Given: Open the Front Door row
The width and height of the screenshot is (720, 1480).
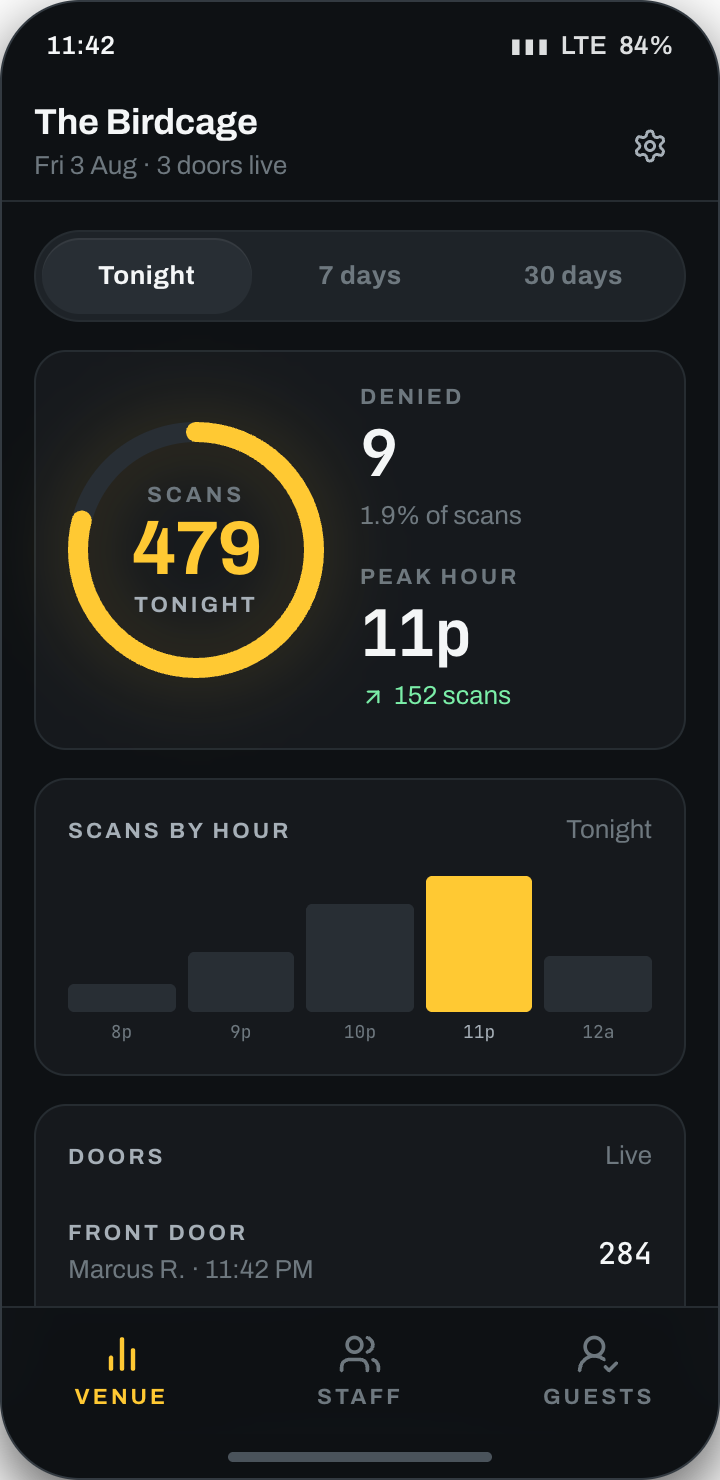Looking at the screenshot, I should tap(360, 1254).
